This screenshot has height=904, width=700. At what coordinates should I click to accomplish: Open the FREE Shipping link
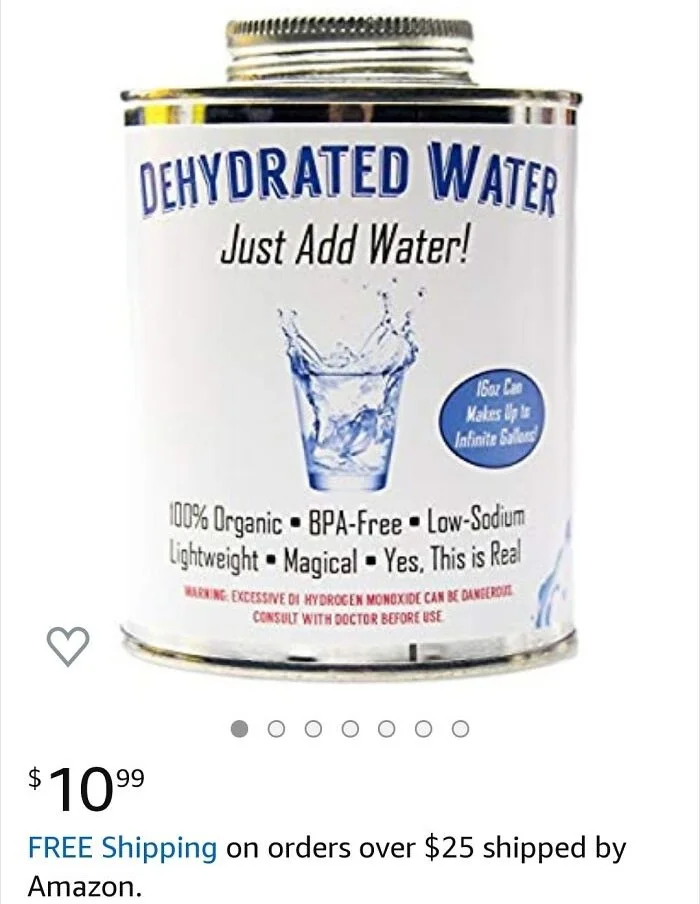(122, 849)
